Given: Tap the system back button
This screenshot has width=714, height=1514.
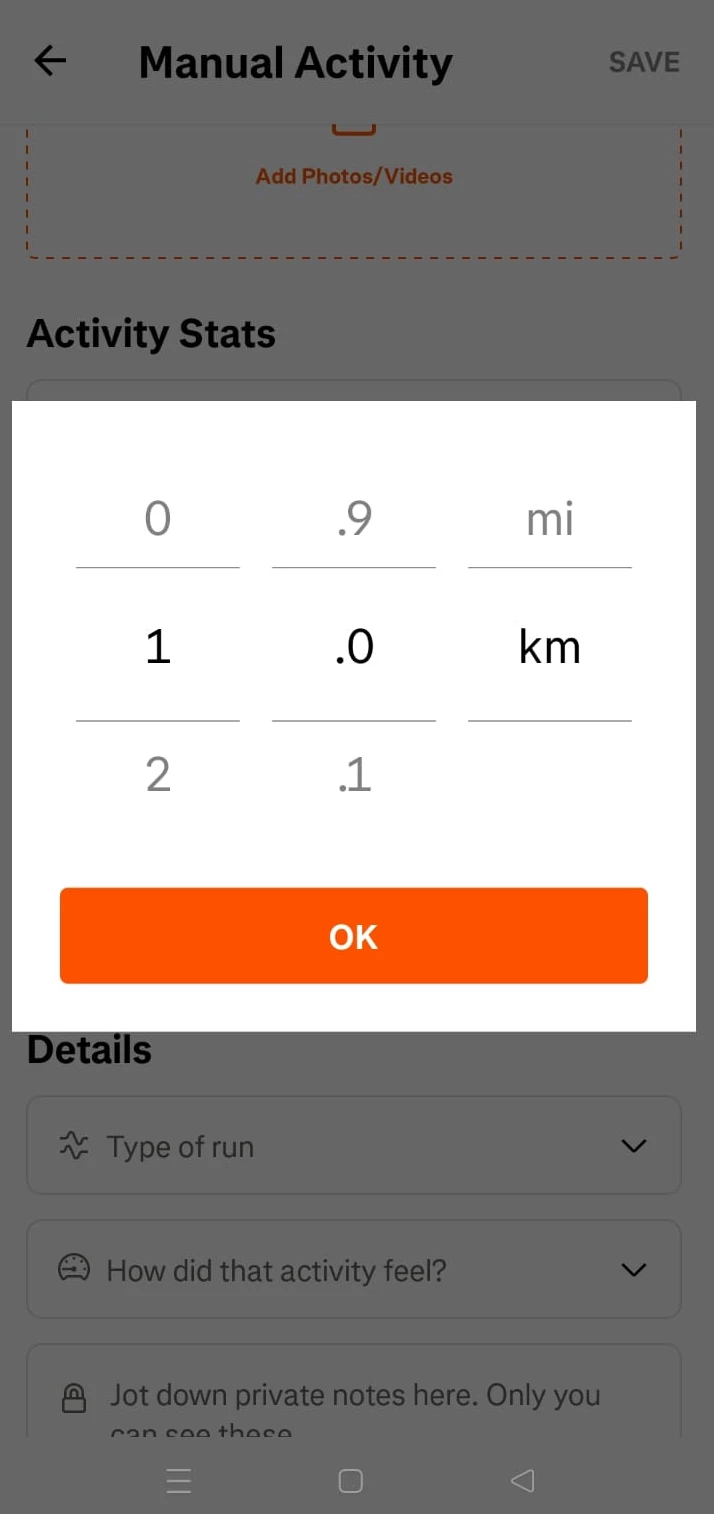Looking at the screenshot, I should pyautogui.click(x=522, y=1481).
